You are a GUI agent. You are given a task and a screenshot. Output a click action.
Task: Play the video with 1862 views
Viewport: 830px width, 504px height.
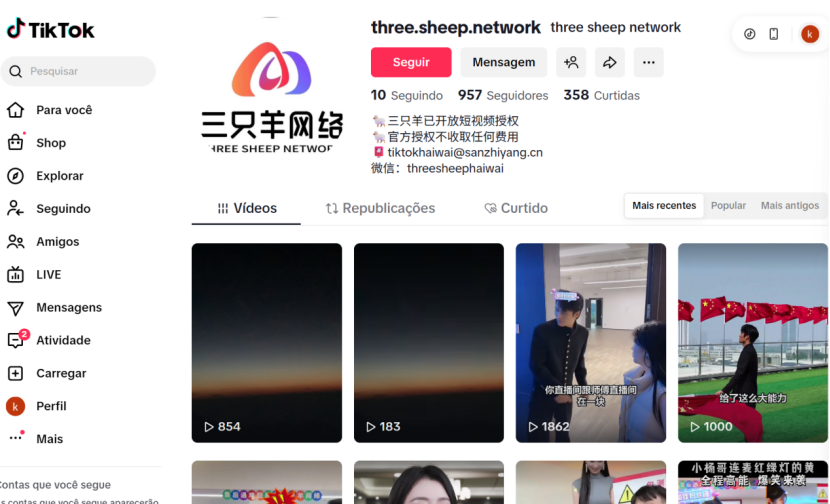coord(591,342)
